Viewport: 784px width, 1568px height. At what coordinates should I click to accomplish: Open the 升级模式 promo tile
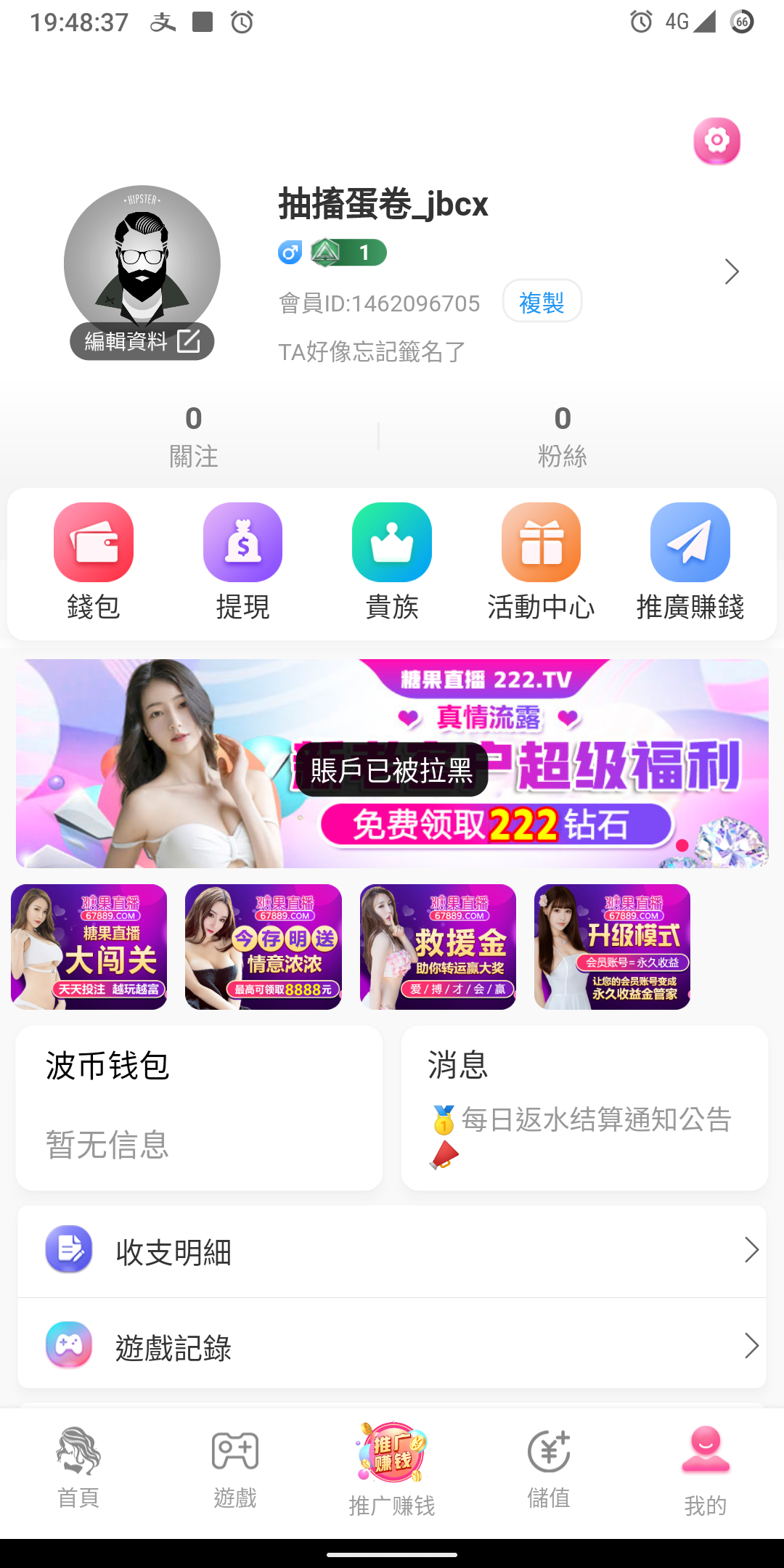tap(612, 947)
